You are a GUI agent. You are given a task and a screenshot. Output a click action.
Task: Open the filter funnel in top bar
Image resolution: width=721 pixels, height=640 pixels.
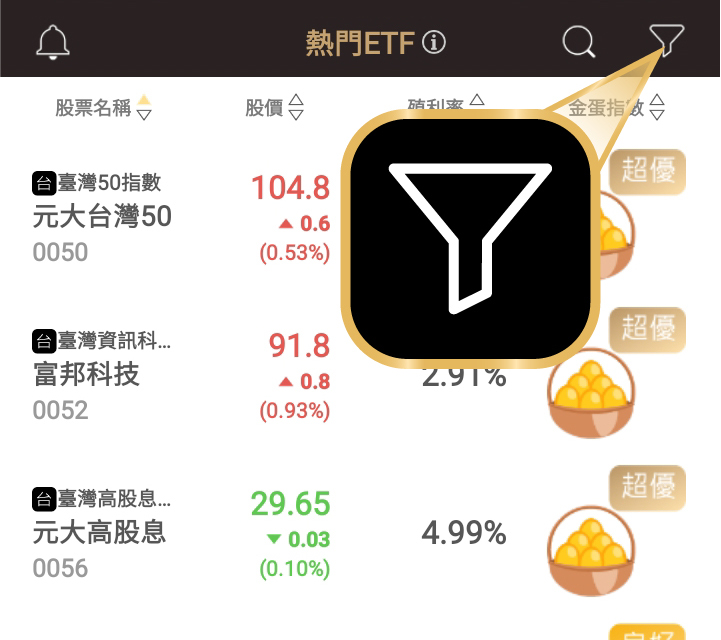pyautogui.click(x=667, y=40)
